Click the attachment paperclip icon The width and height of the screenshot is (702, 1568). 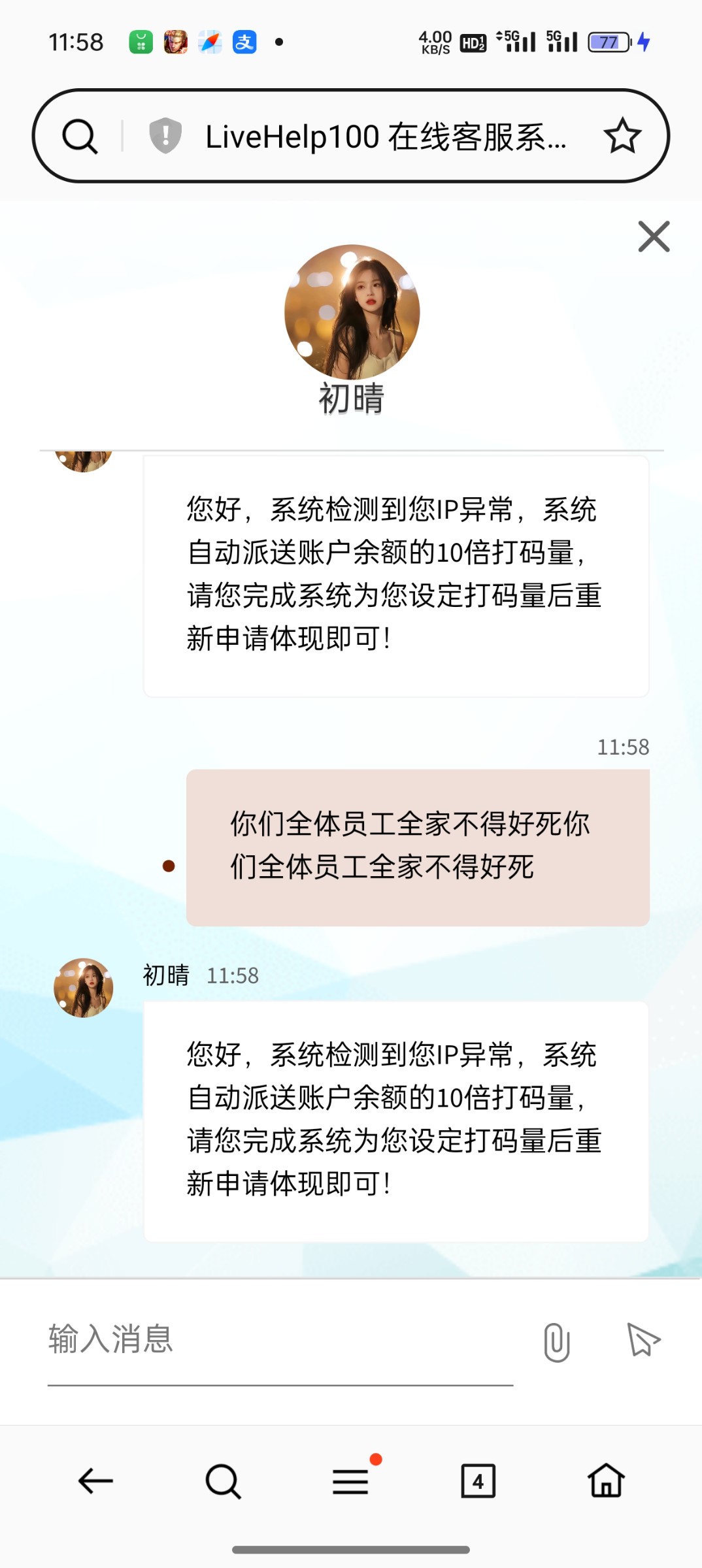pyautogui.click(x=556, y=1341)
